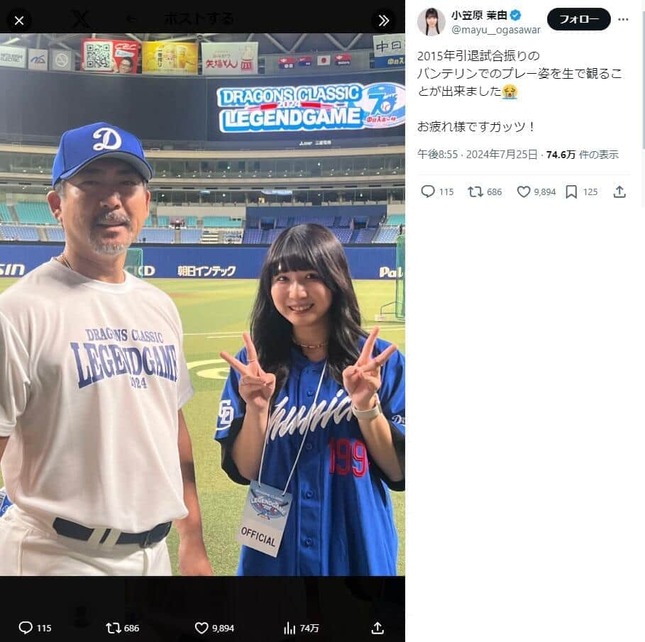Share the post from side panel
645x642 pixels.
click(x=619, y=192)
